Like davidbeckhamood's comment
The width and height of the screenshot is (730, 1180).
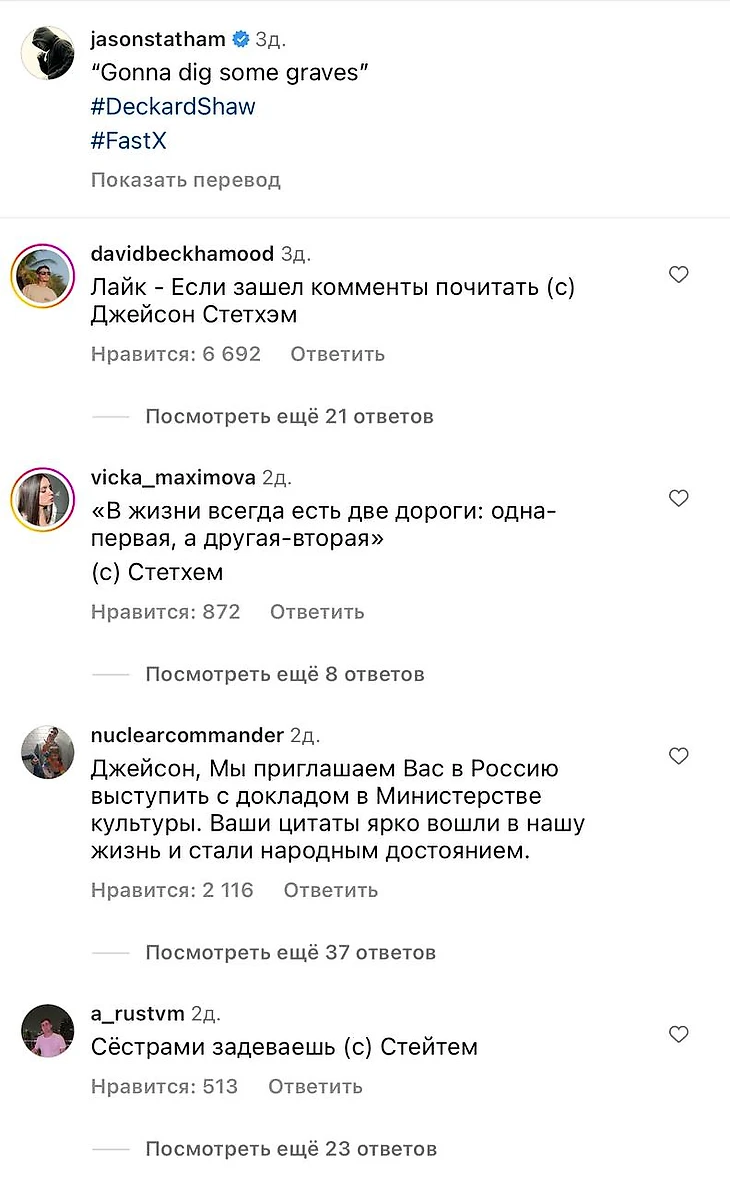coord(679,274)
